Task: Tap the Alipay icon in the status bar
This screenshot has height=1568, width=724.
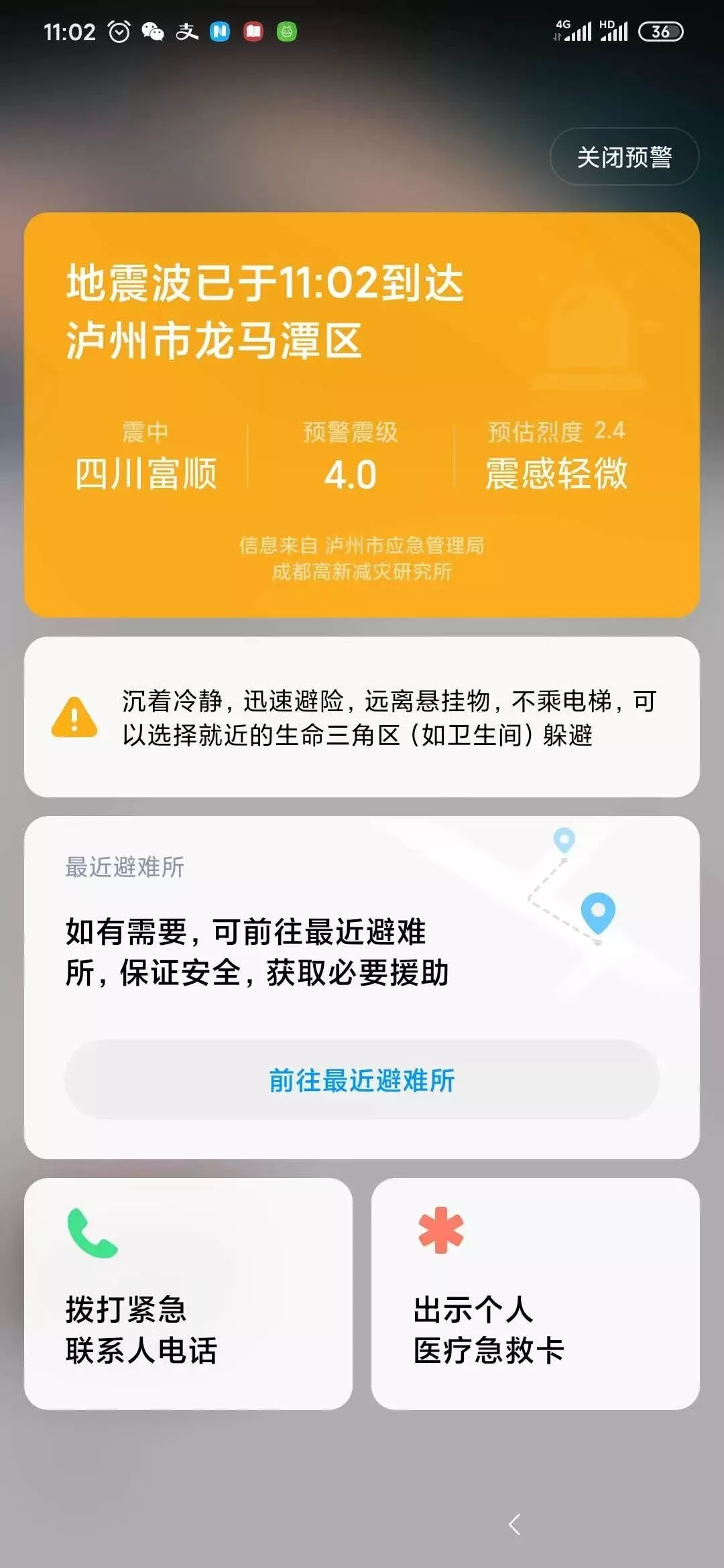Action: [x=186, y=31]
